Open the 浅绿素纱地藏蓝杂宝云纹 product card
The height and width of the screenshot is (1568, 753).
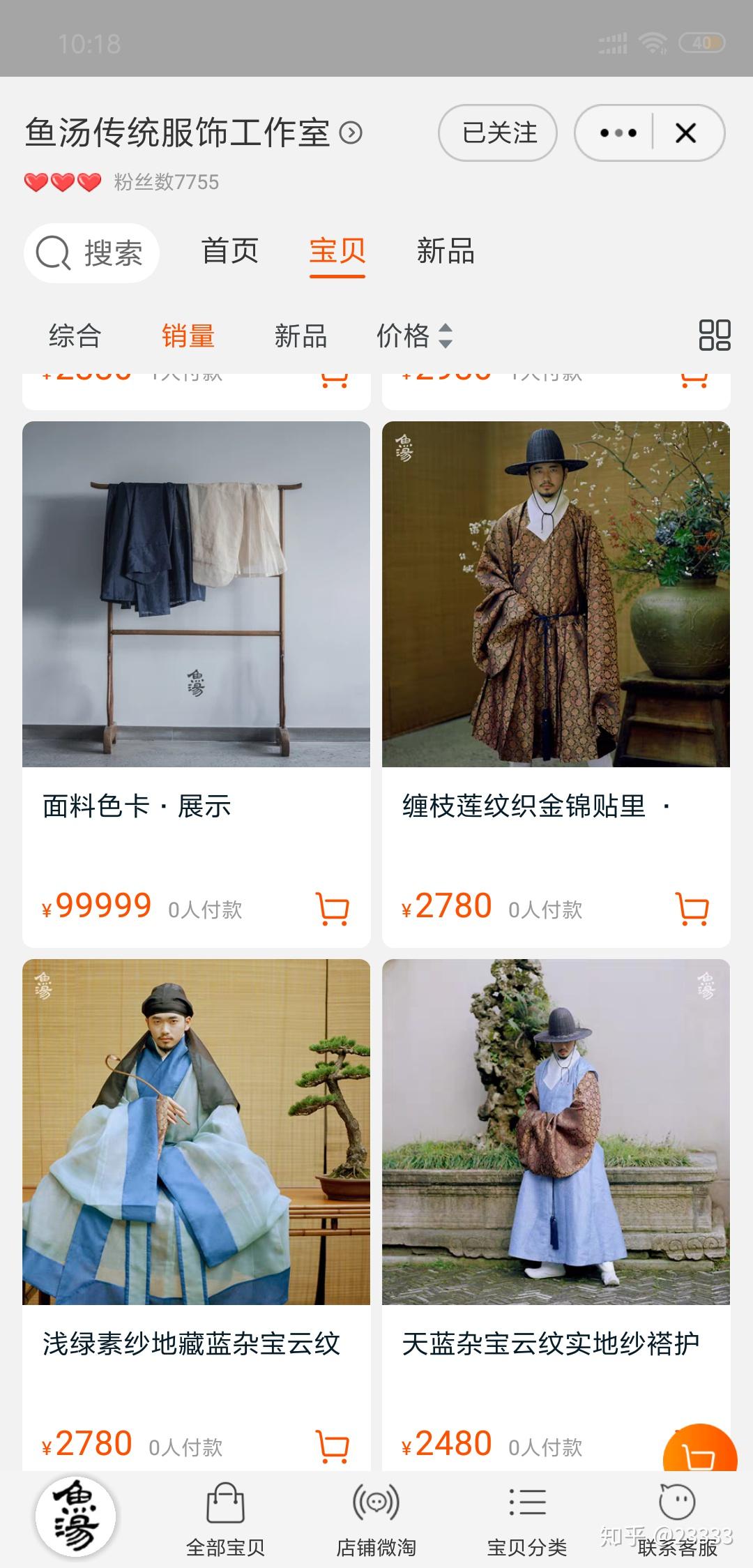tap(196, 1214)
